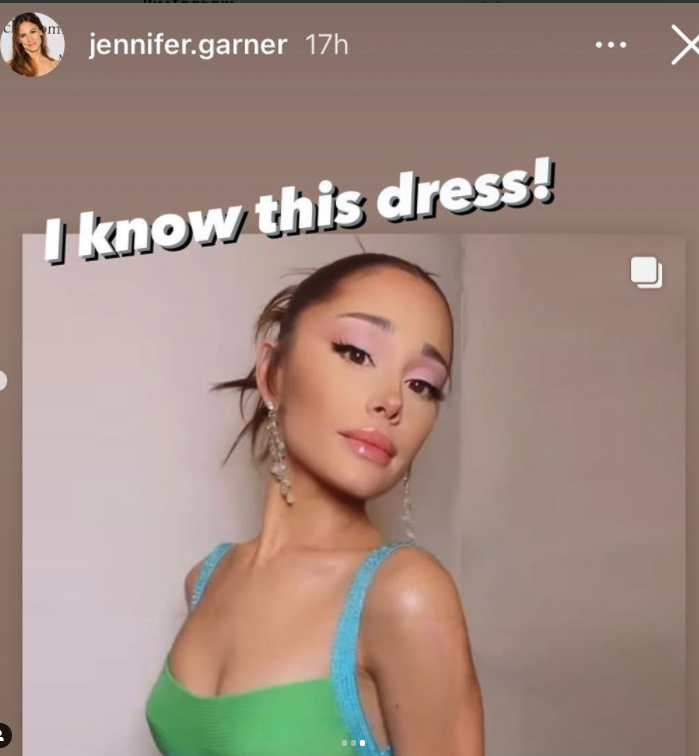The height and width of the screenshot is (756, 699).
Task: Close the story viewer
Action: [685, 45]
